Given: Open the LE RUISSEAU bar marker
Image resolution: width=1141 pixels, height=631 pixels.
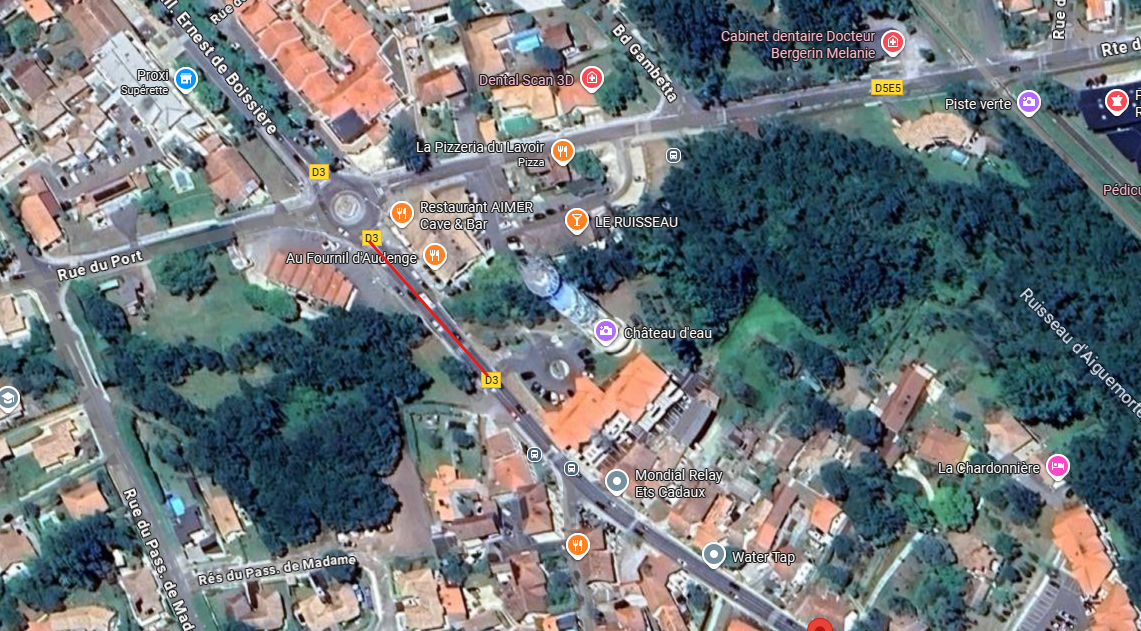Looking at the screenshot, I should point(576,220).
